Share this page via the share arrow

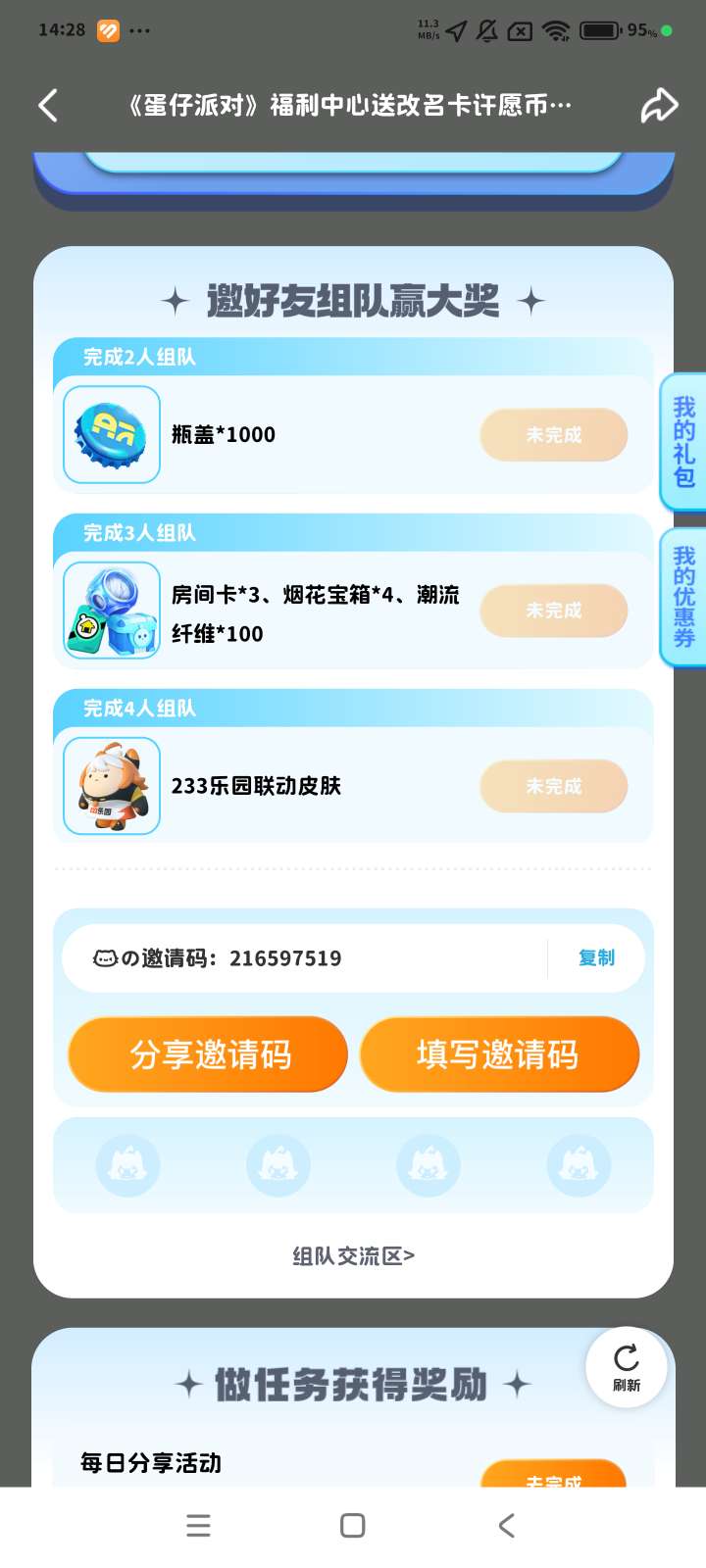[x=659, y=106]
